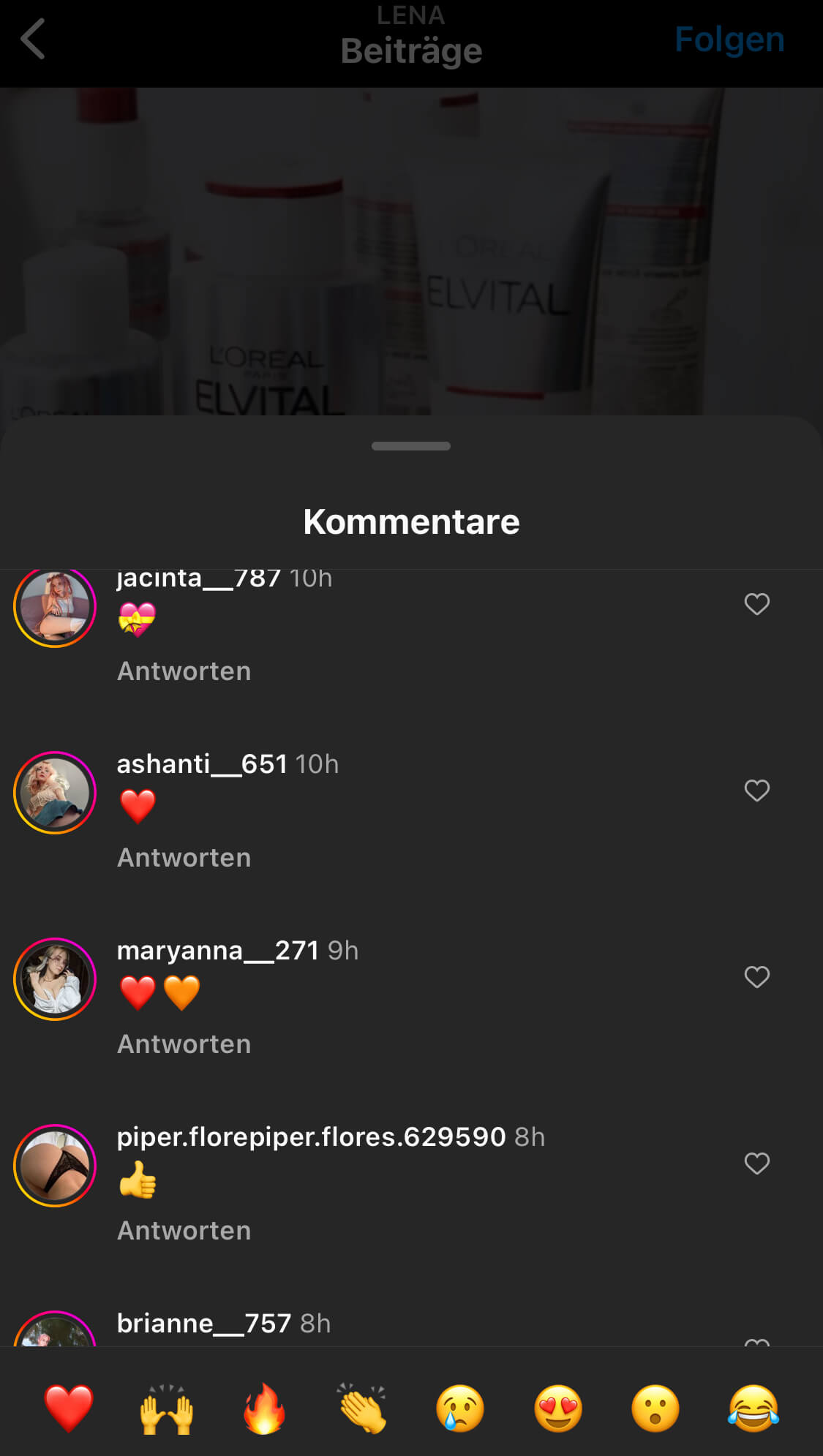Open brianne__757's profile from the username
This screenshot has width=823, height=1456.
(204, 1324)
